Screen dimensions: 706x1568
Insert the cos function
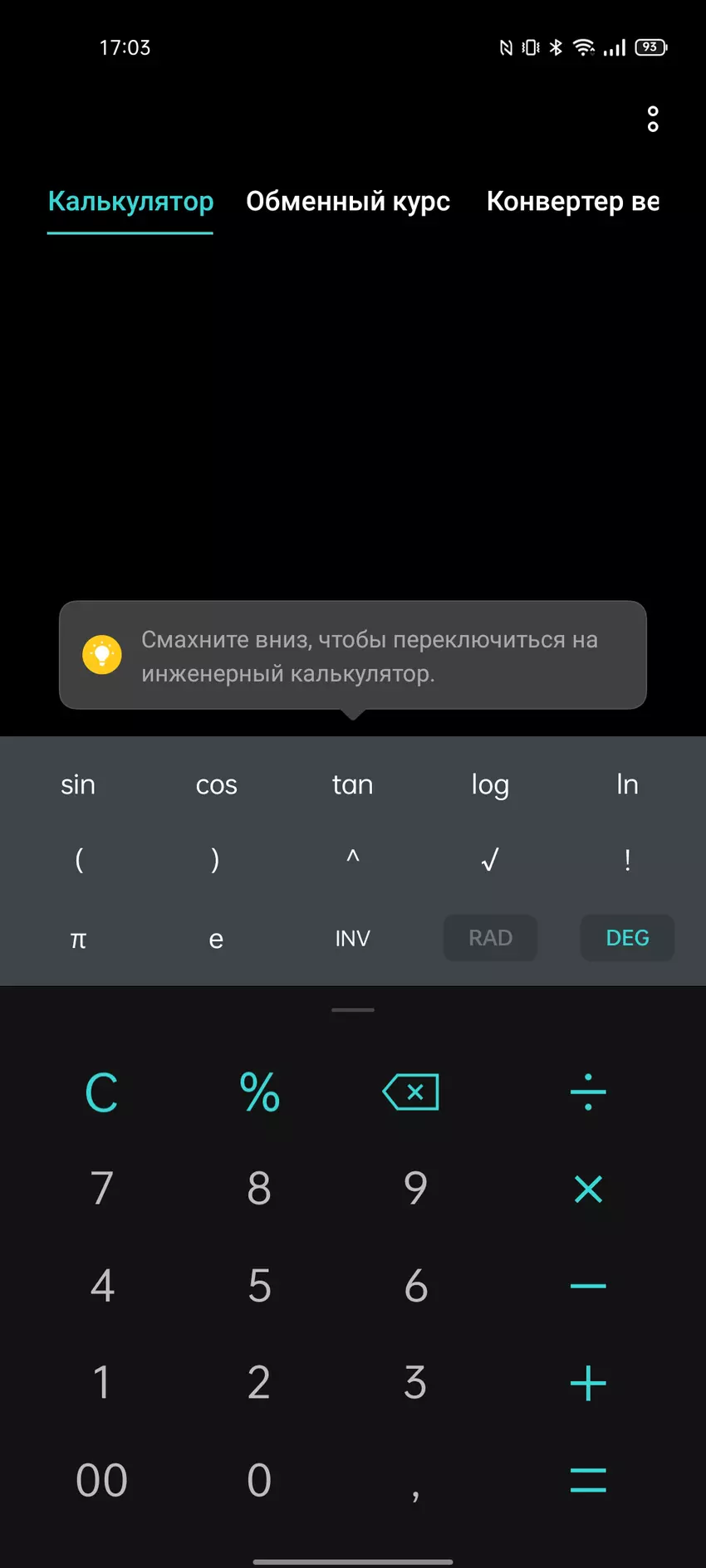tap(216, 784)
